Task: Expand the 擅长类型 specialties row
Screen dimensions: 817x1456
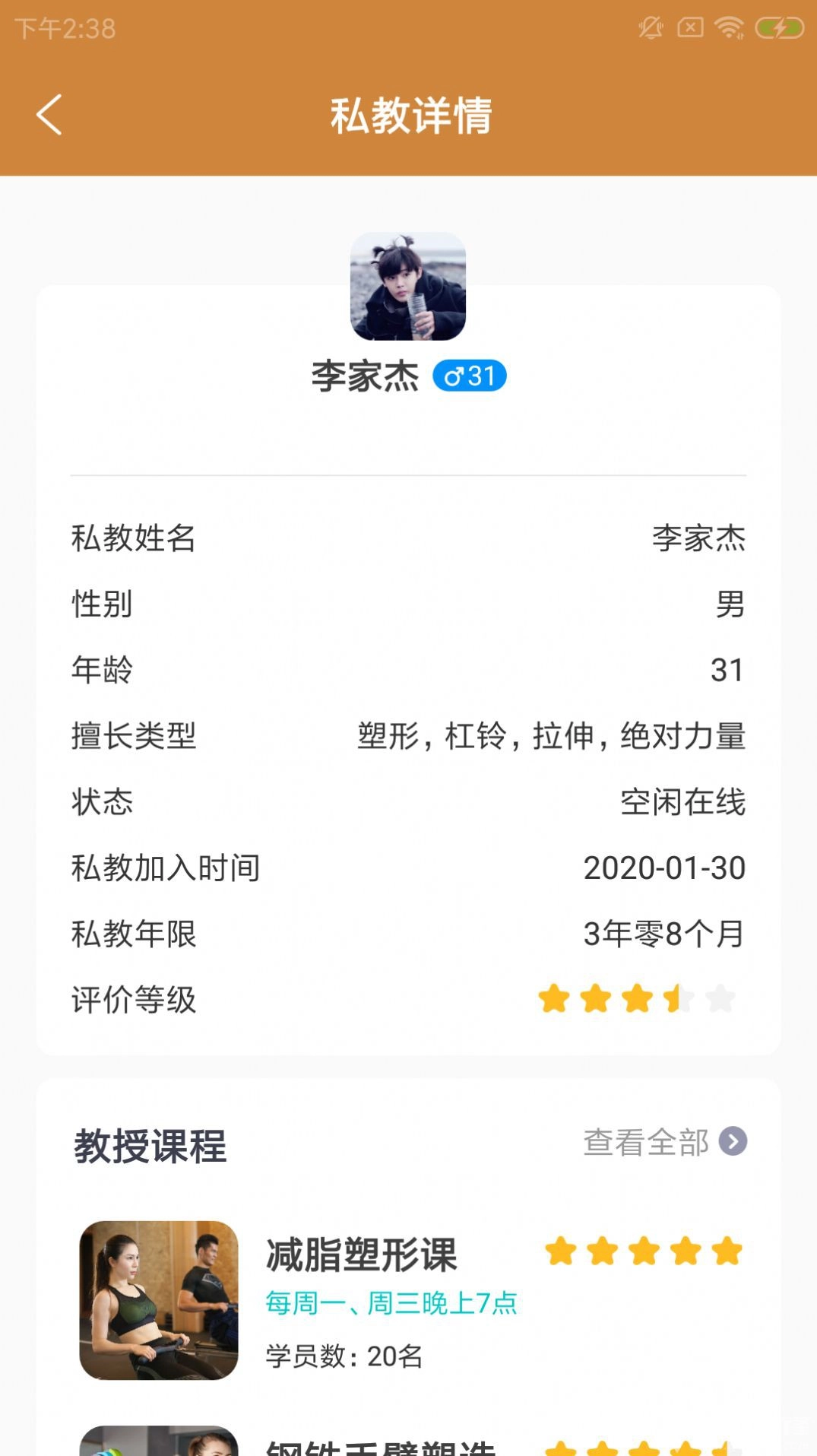Action: tap(408, 736)
